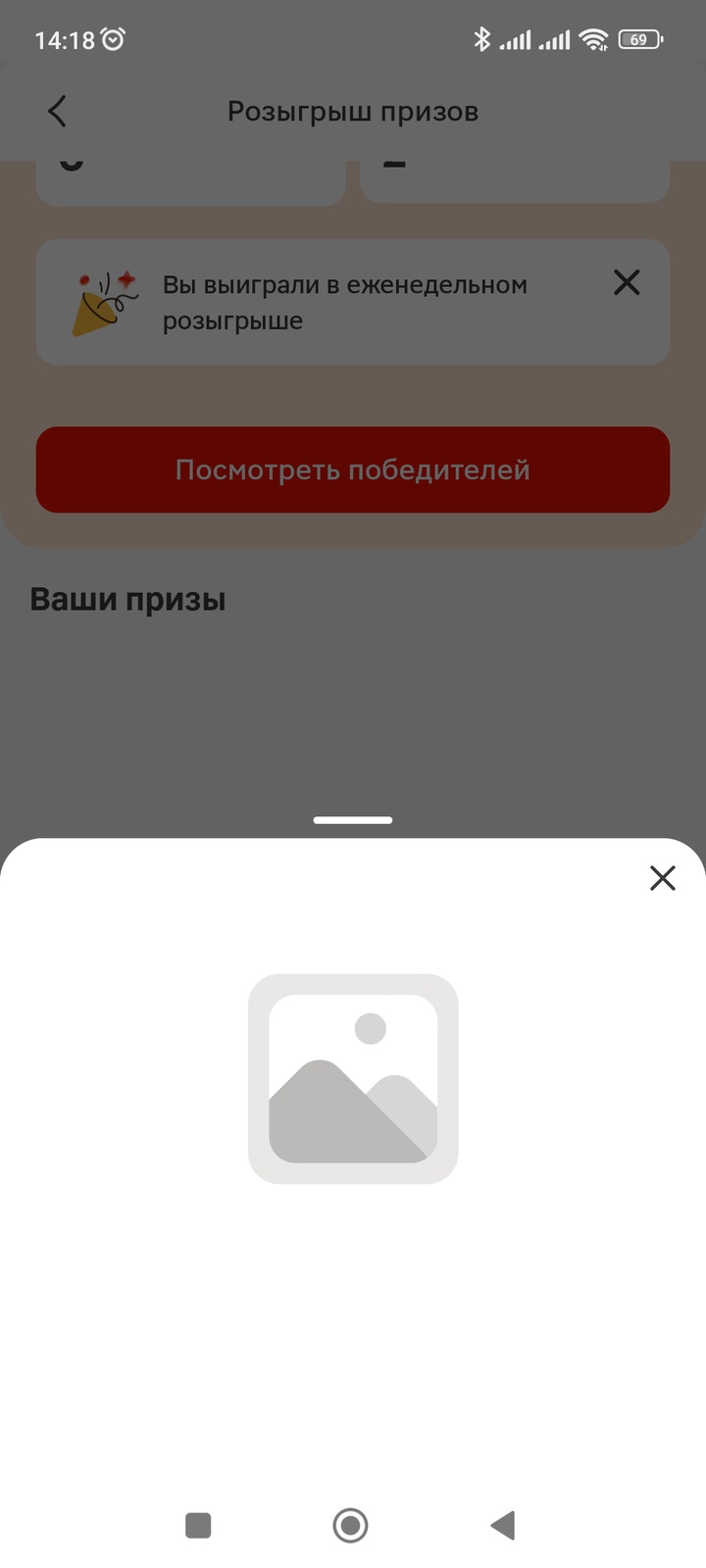Open recent apps from navigation bar
Image resolution: width=706 pixels, height=1568 pixels.
198,1525
